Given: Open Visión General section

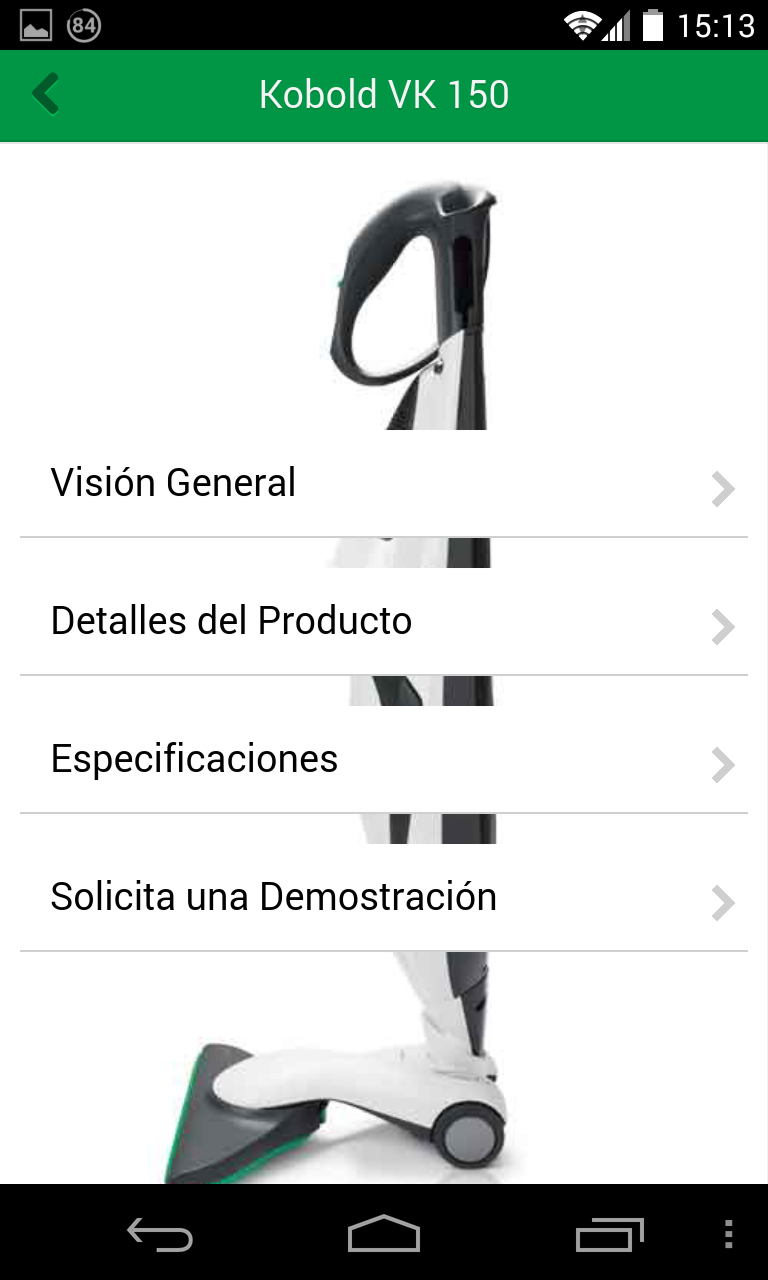Looking at the screenshot, I should coord(384,484).
